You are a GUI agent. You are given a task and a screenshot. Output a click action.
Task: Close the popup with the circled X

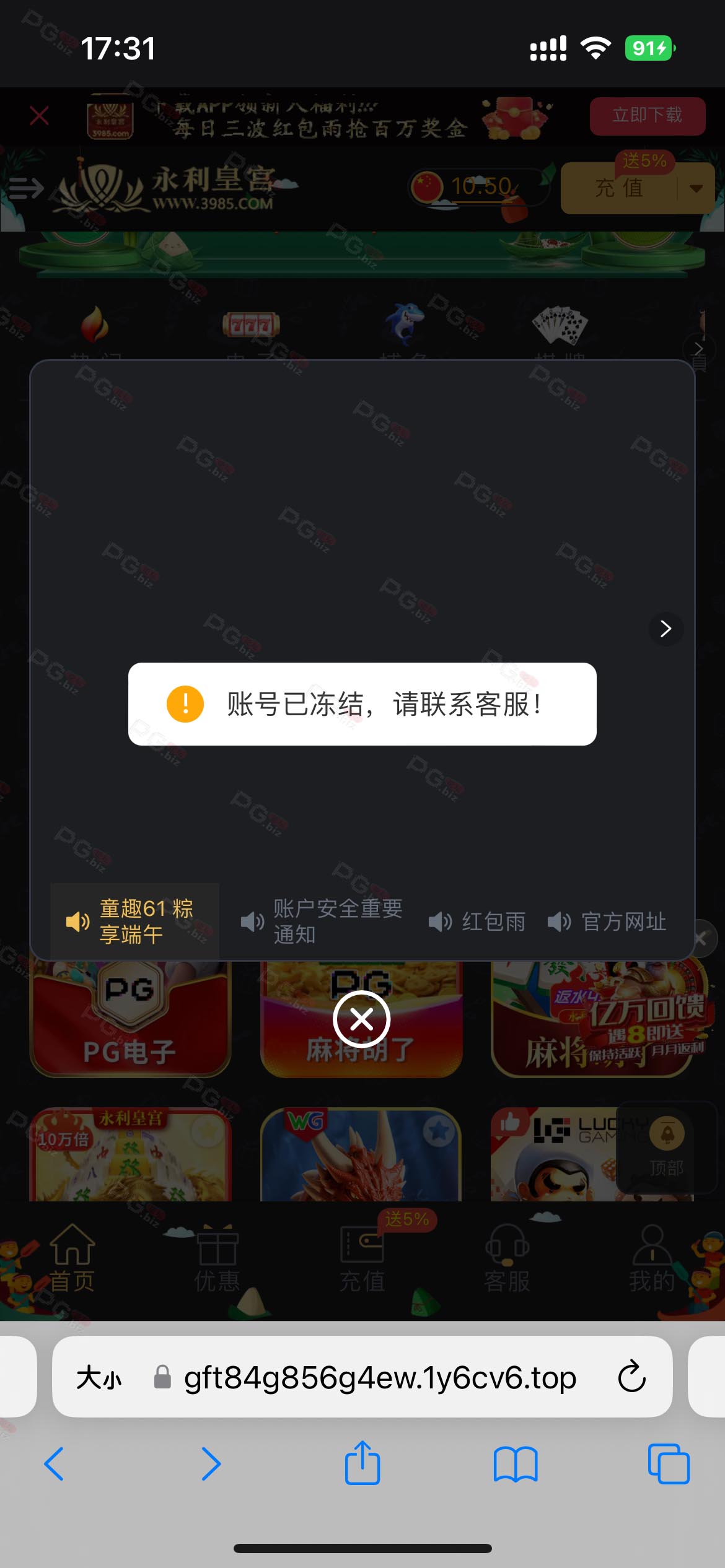pos(362,1019)
